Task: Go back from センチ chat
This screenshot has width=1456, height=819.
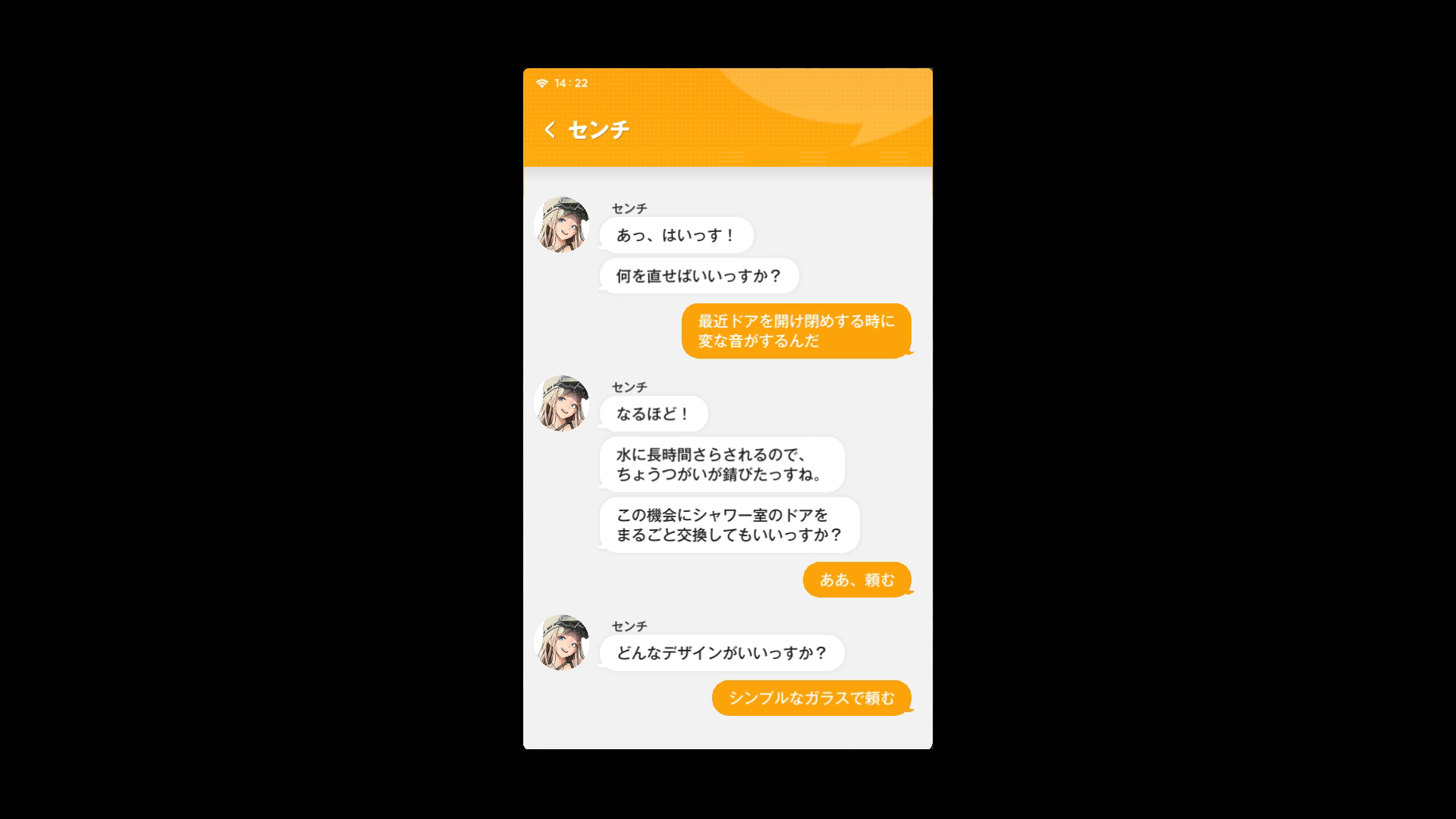Action: [x=550, y=130]
